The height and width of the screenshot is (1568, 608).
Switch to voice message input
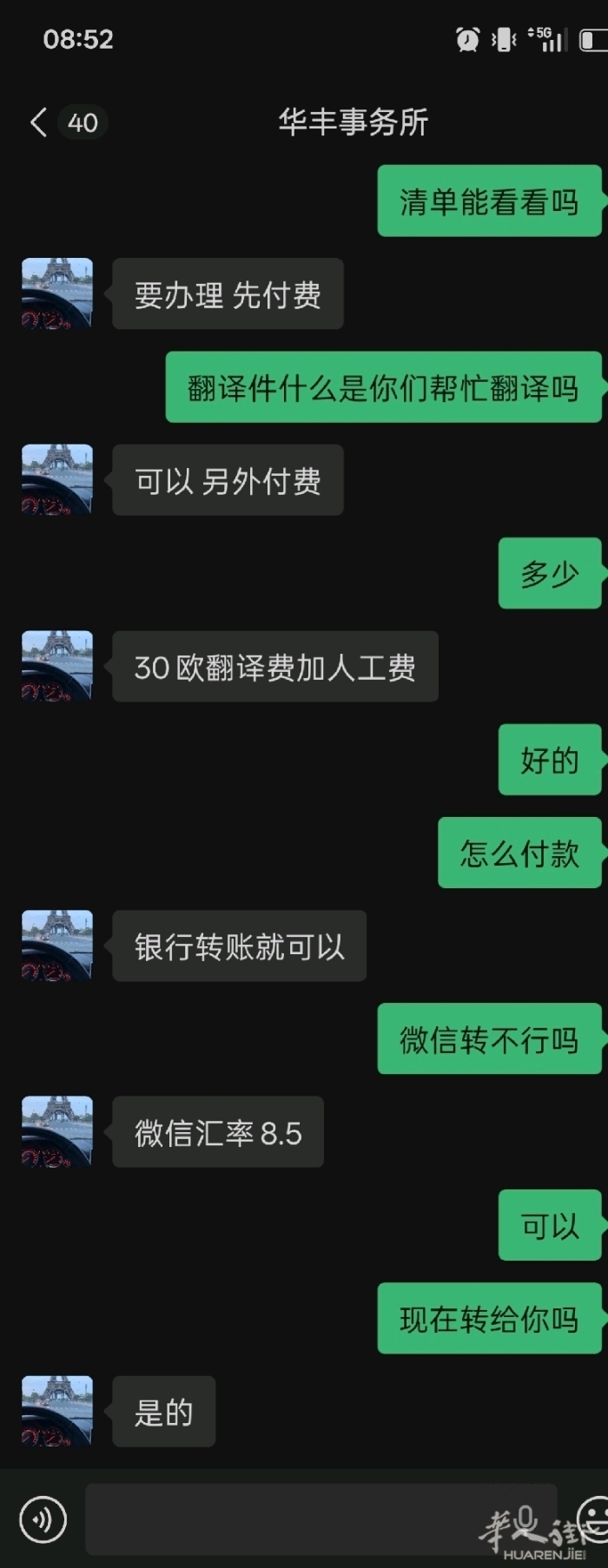[x=43, y=1519]
